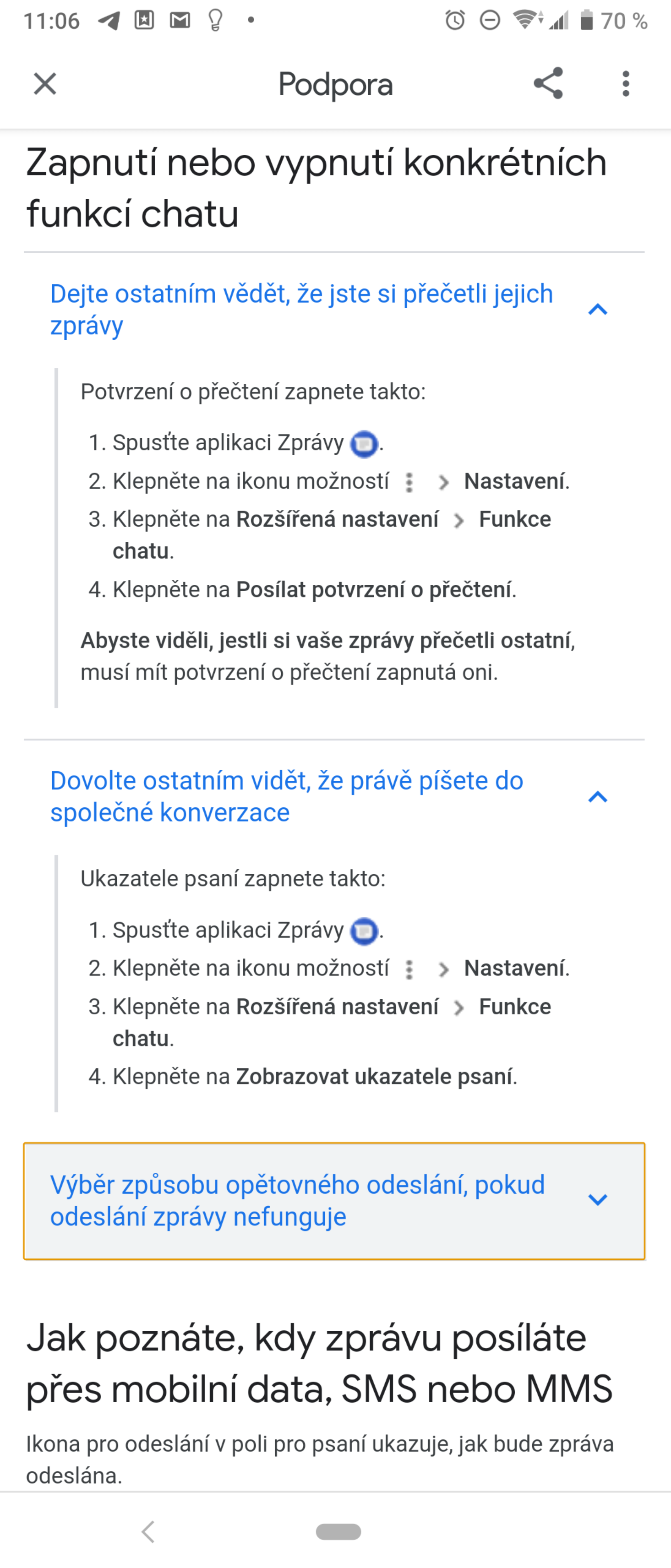Collapse the 'Dovolte ostatním vidět' section
Screen dimensions: 671x1568
point(598,797)
